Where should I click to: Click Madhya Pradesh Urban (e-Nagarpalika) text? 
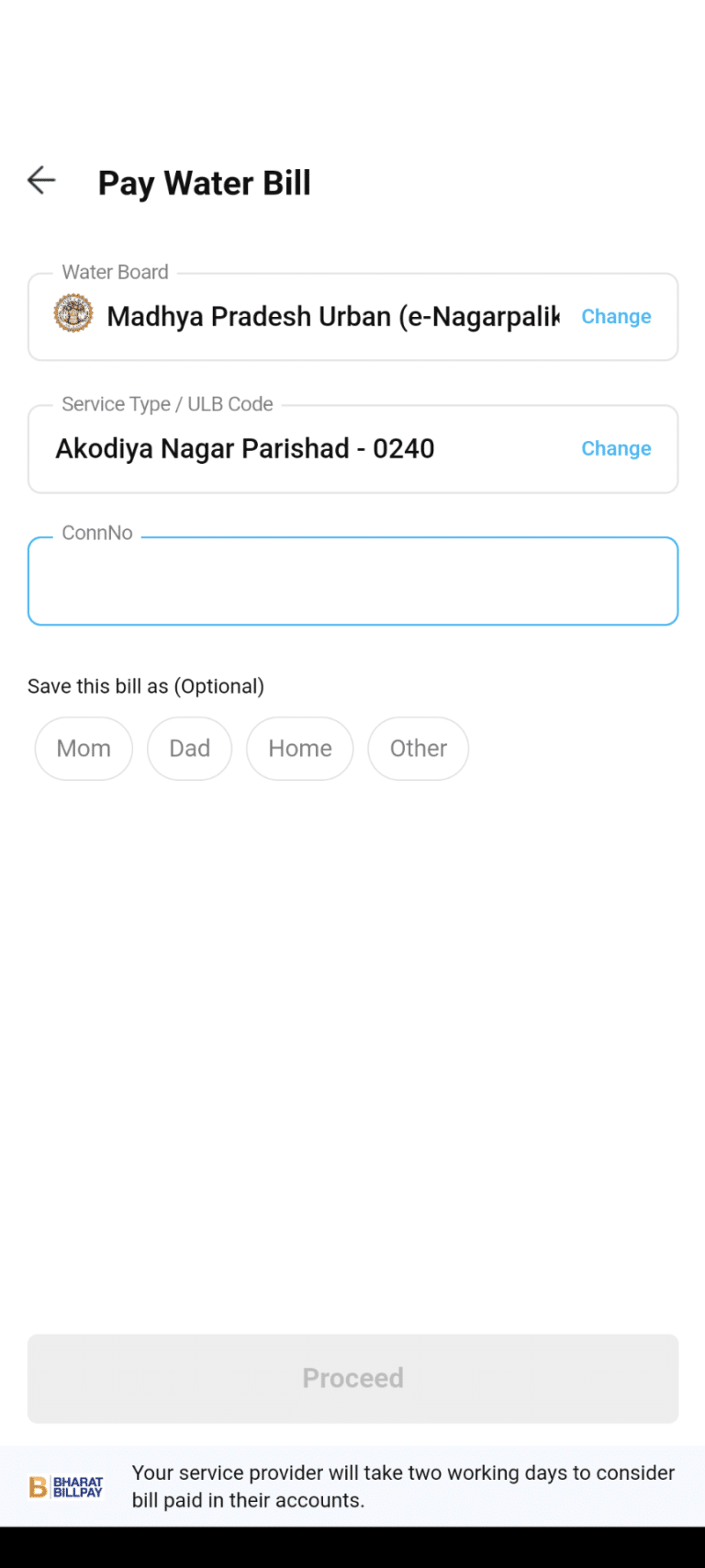point(332,316)
